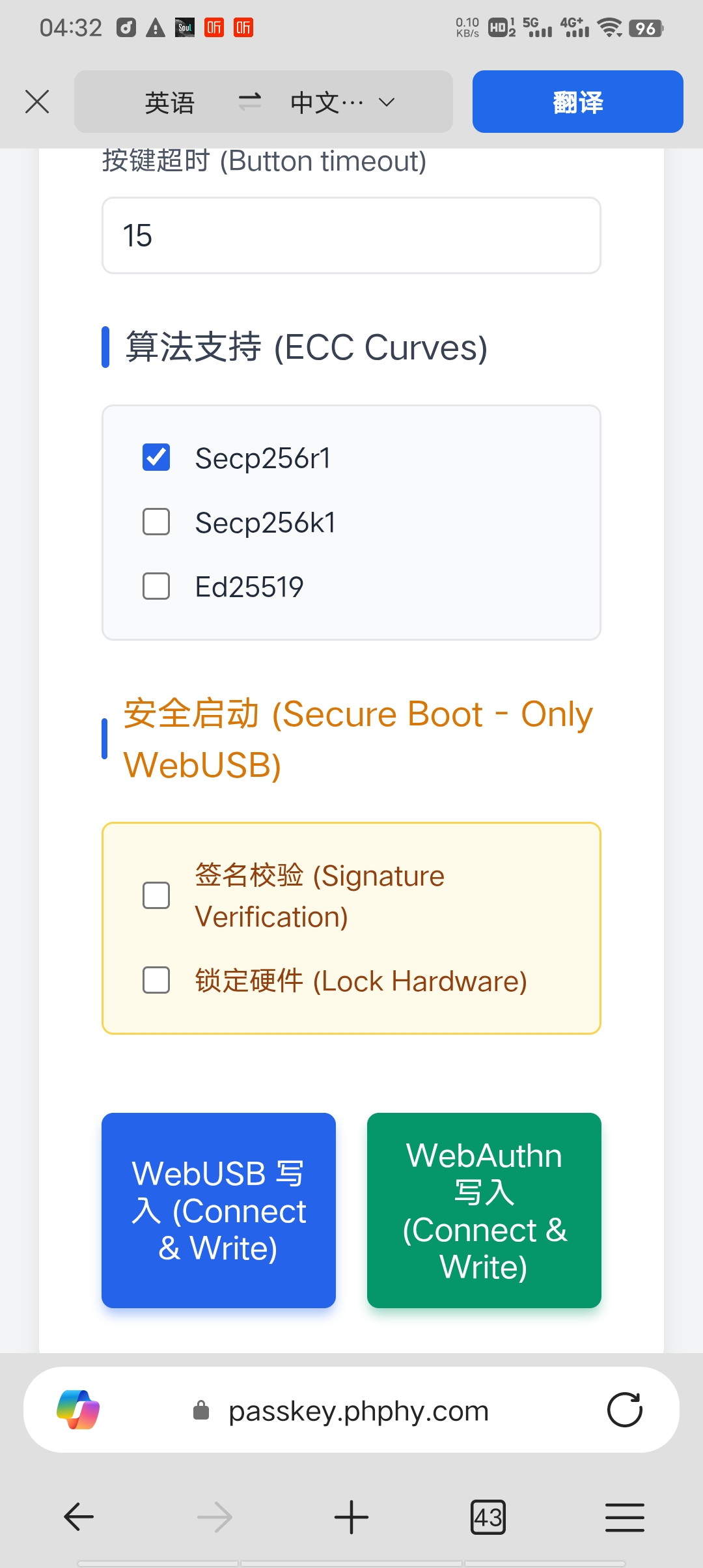Enable the Secp256k1 curve
This screenshot has width=703, height=1568.
tap(156, 522)
